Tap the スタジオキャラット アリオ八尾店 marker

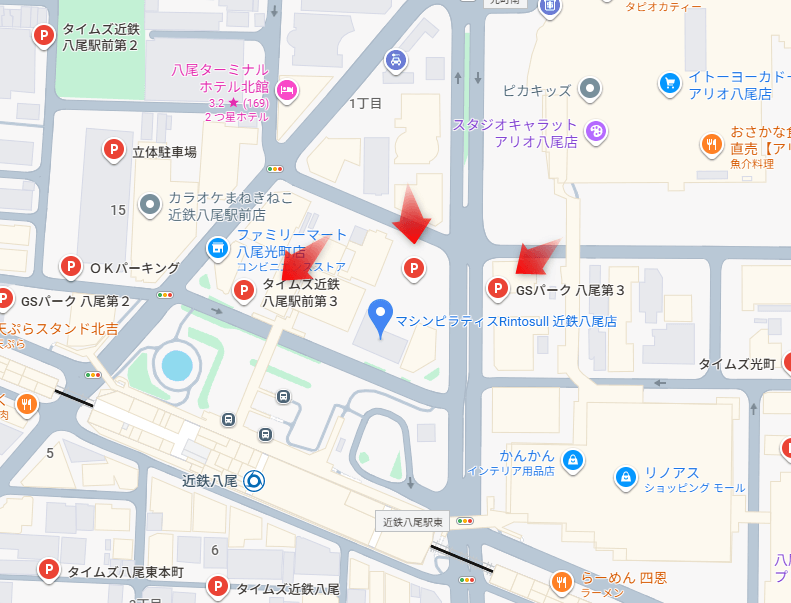point(595,131)
